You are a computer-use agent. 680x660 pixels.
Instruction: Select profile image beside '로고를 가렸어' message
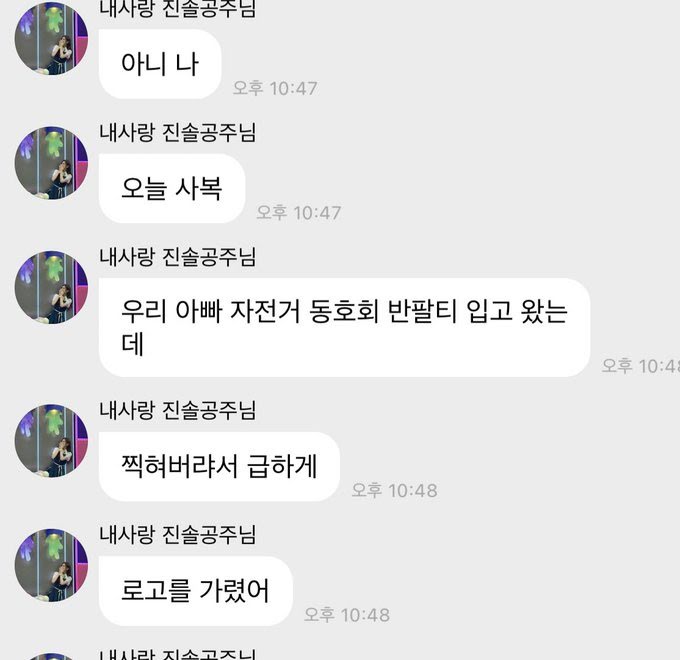51,565
